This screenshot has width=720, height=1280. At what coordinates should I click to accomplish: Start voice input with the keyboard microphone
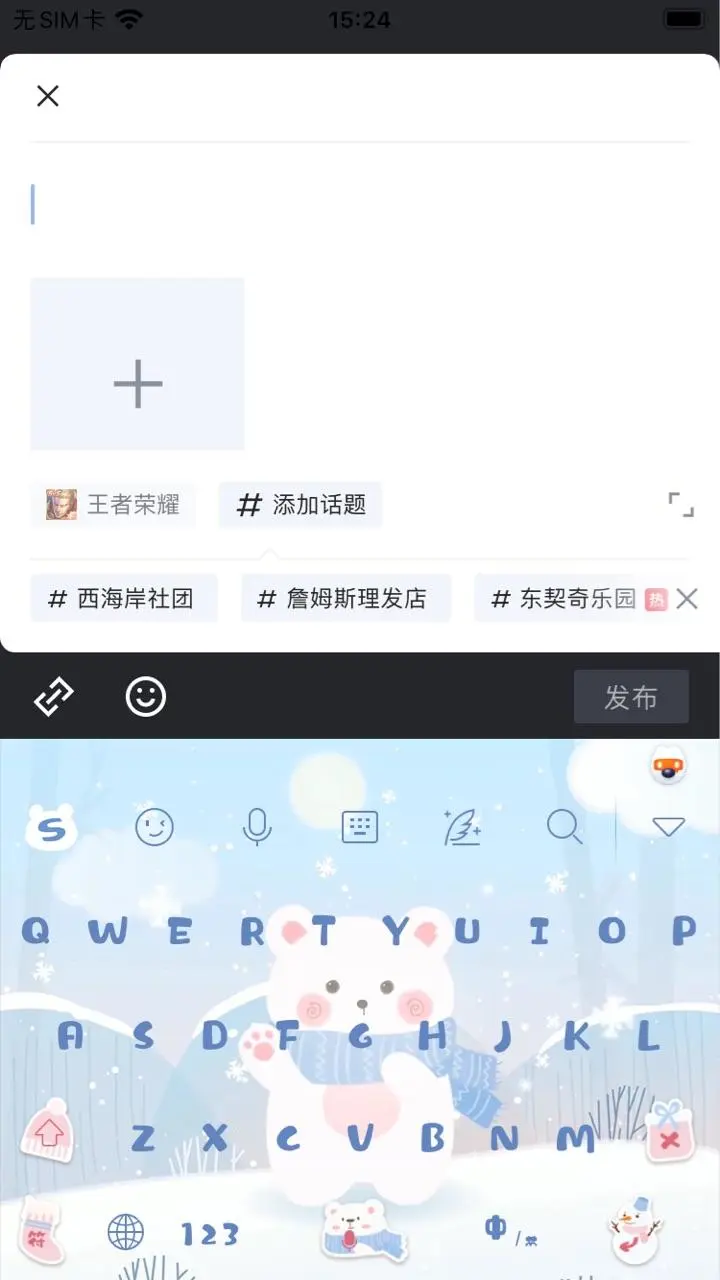click(x=257, y=827)
